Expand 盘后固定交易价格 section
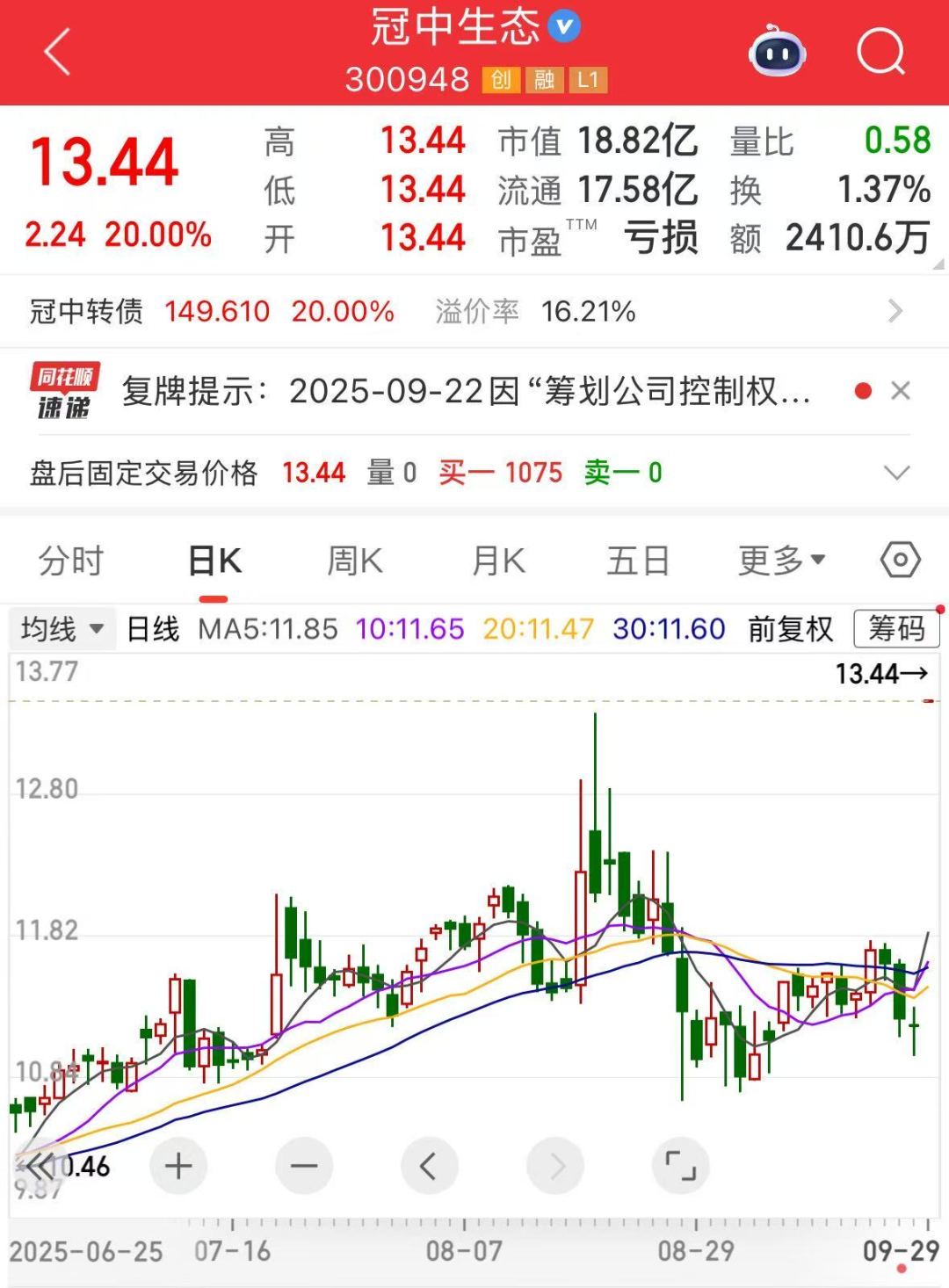 coord(896,473)
